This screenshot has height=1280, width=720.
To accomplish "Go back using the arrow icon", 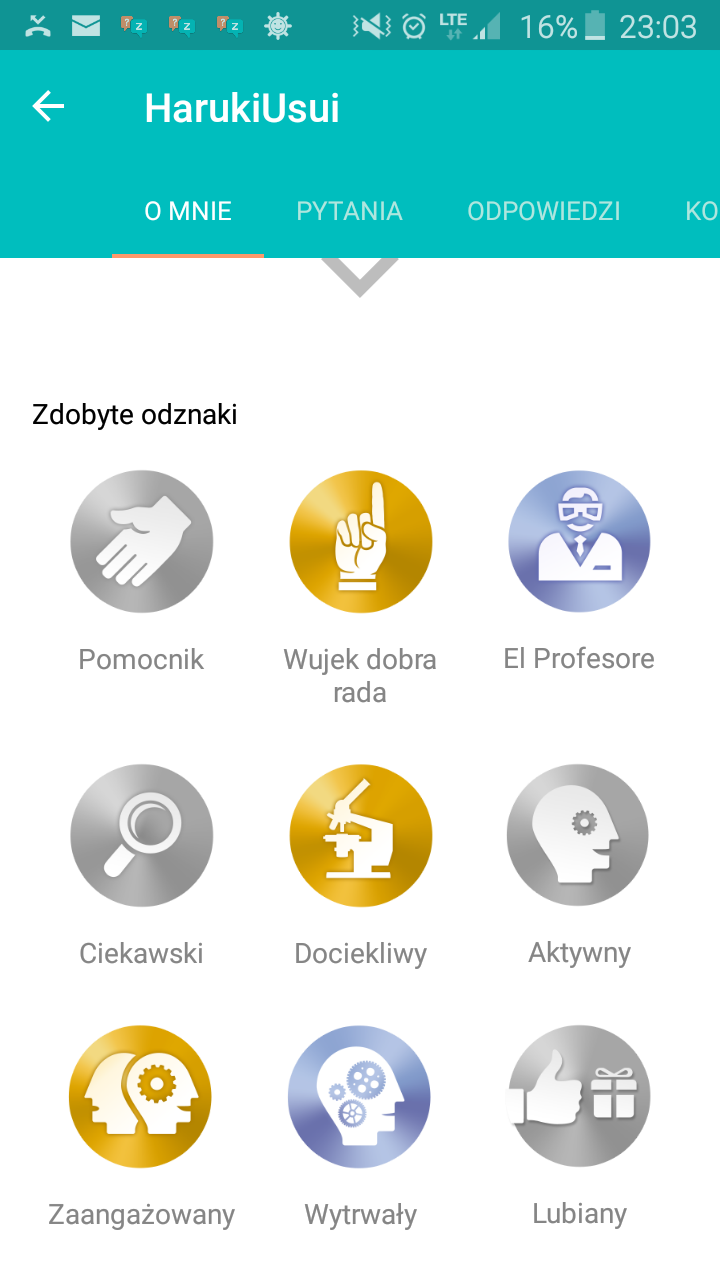I will 48,107.
